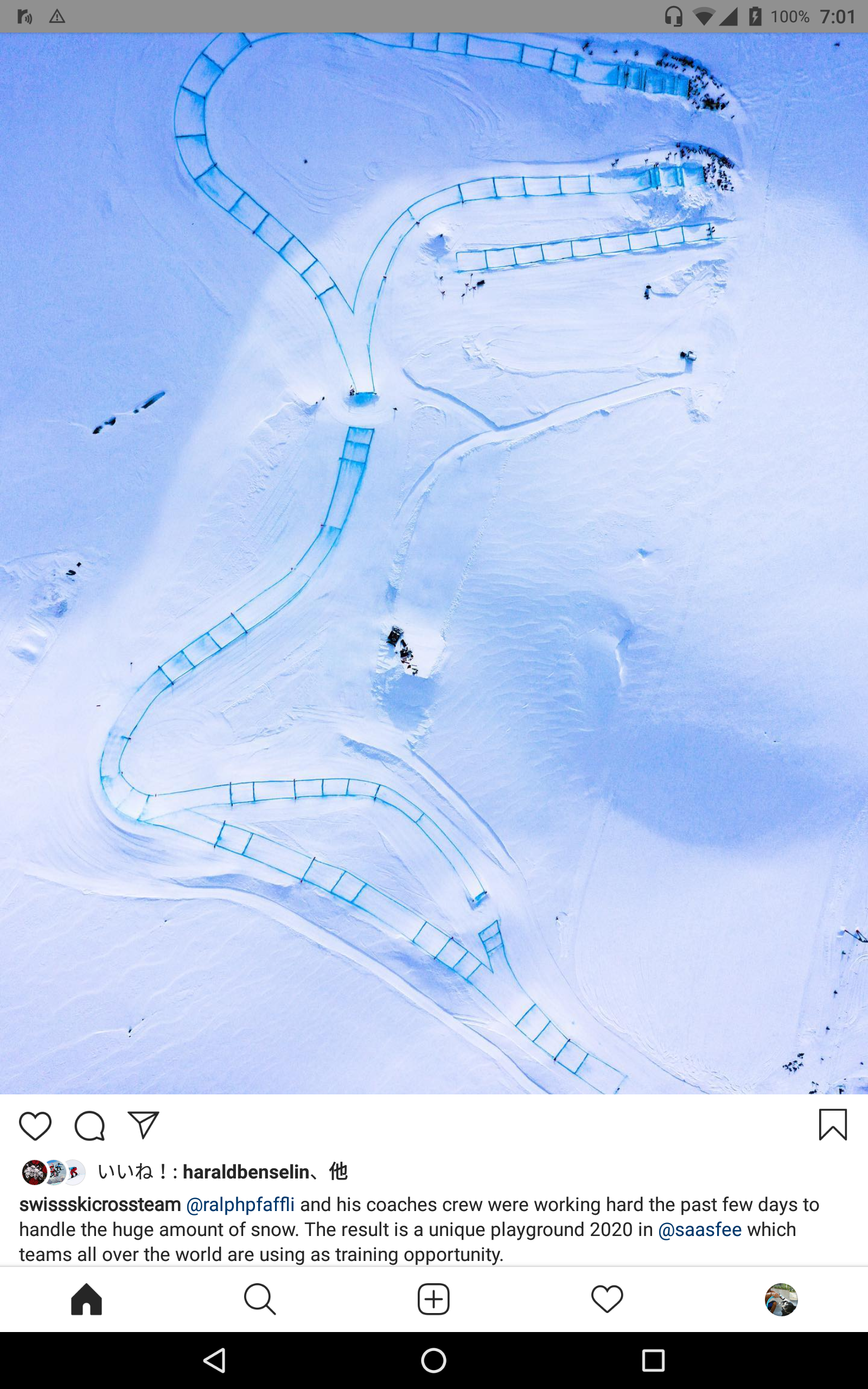This screenshot has height=1389, width=868.
Task: Share post via paper plane icon
Action: (x=143, y=1125)
